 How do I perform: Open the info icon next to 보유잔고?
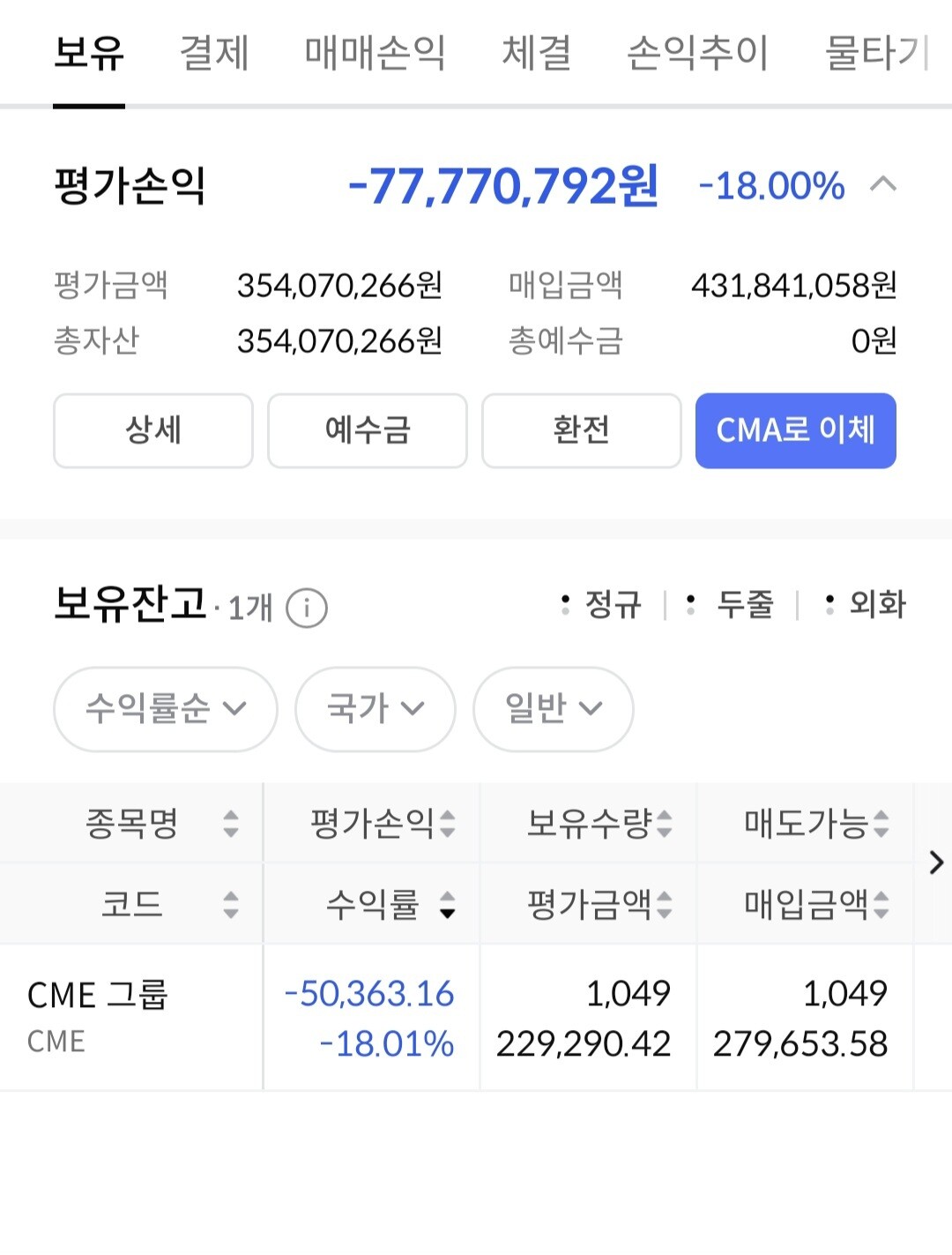pyautogui.click(x=307, y=608)
